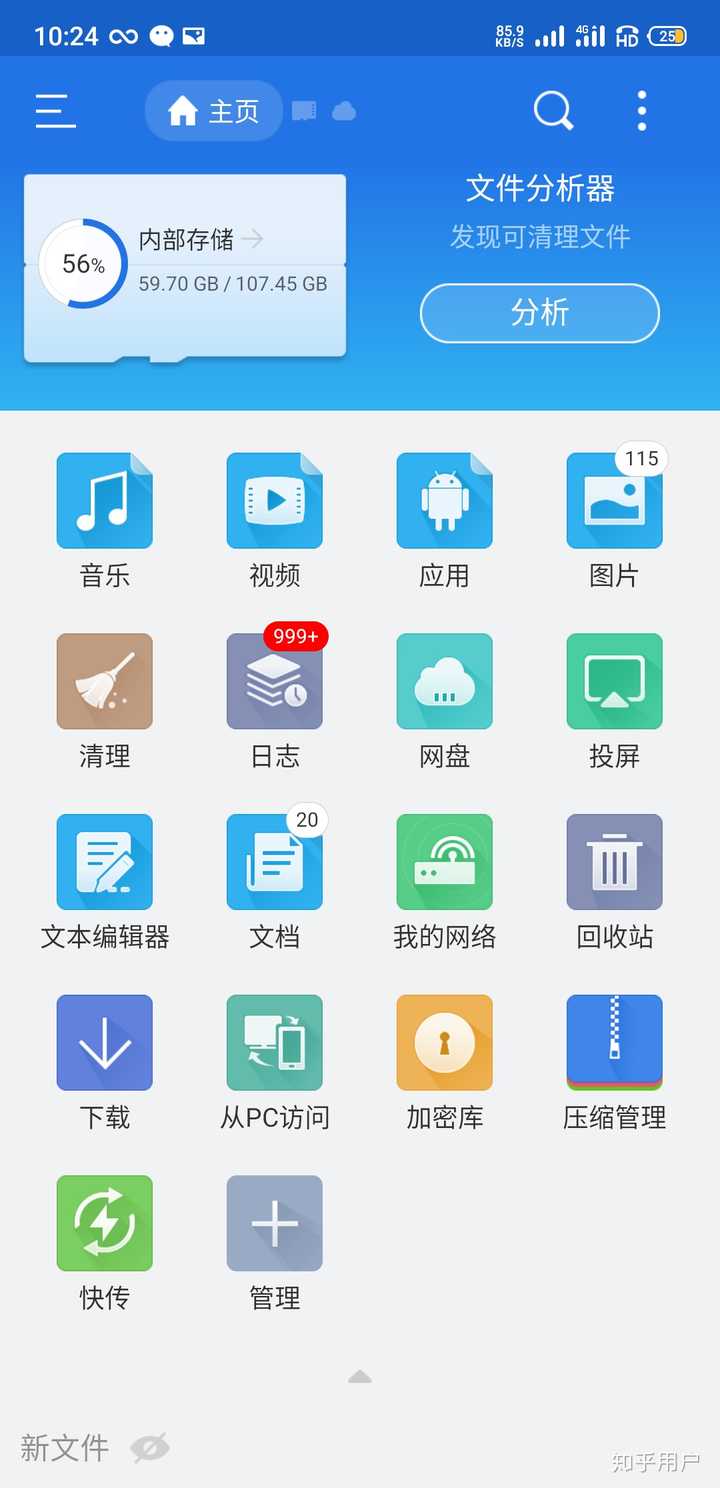This screenshot has height=1488, width=720.
Task: Toggle the 新文件 visibility eye icon
Action: pyautogui.click(x=150, y=1447)
